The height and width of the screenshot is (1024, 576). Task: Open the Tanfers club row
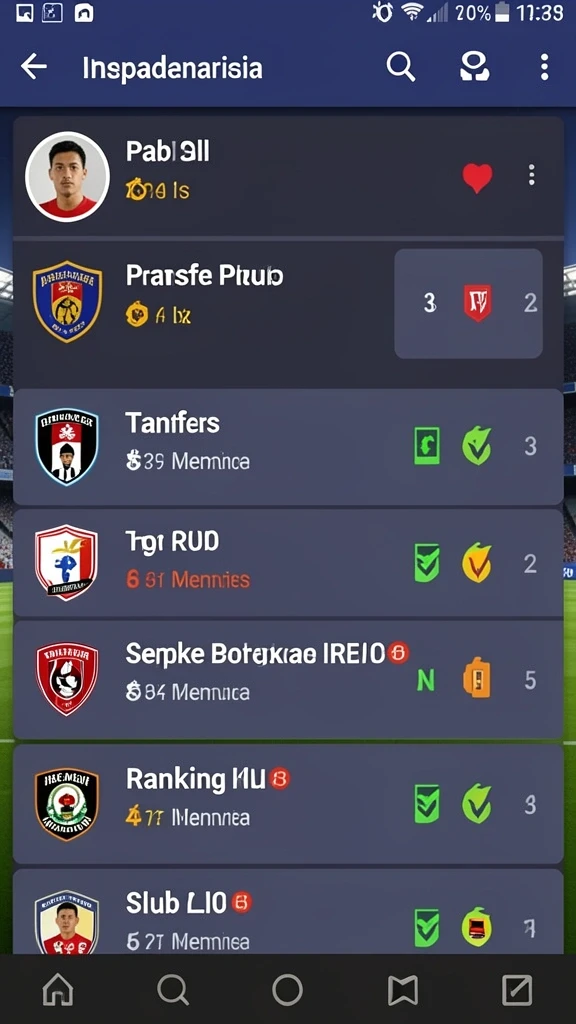(288, 447)
